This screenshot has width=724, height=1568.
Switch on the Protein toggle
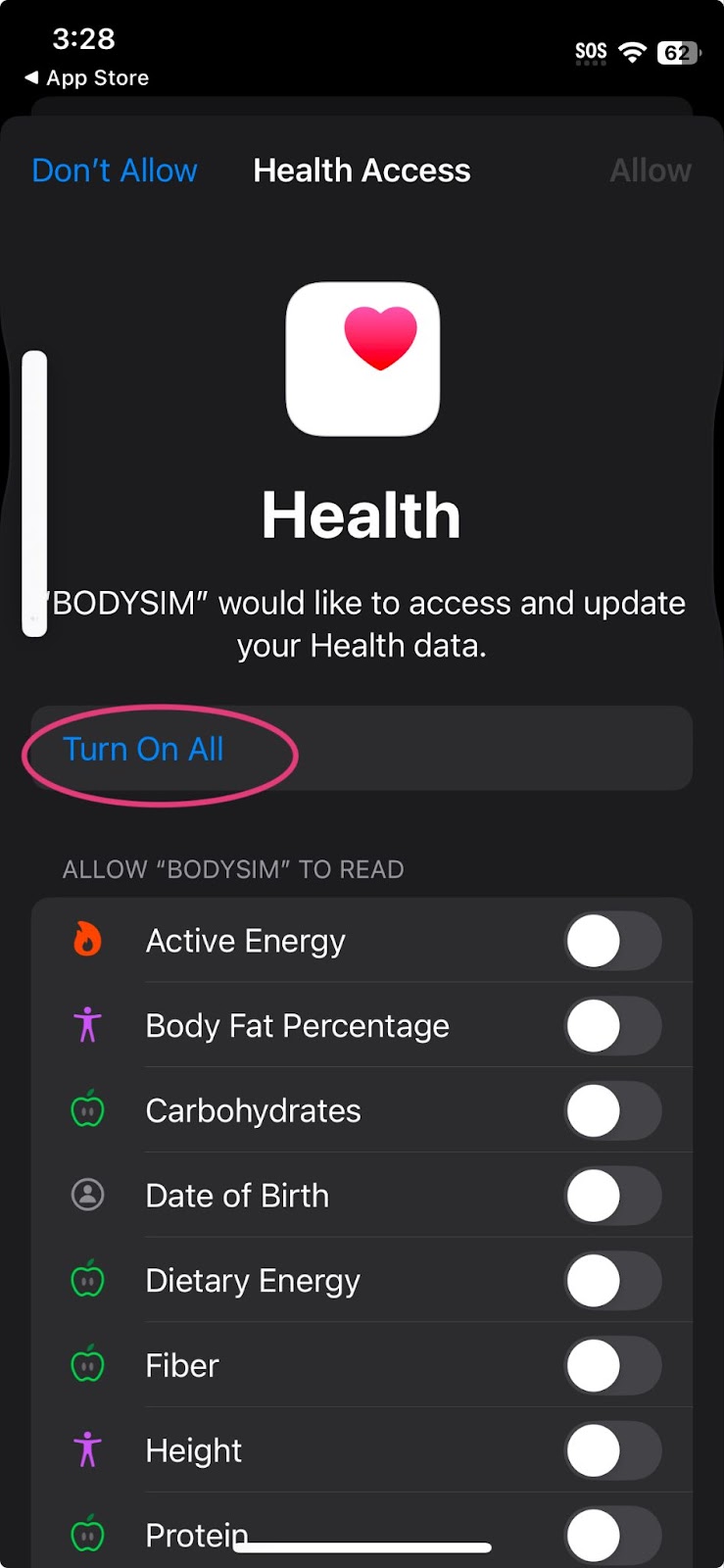click(x=613, y=1535)
